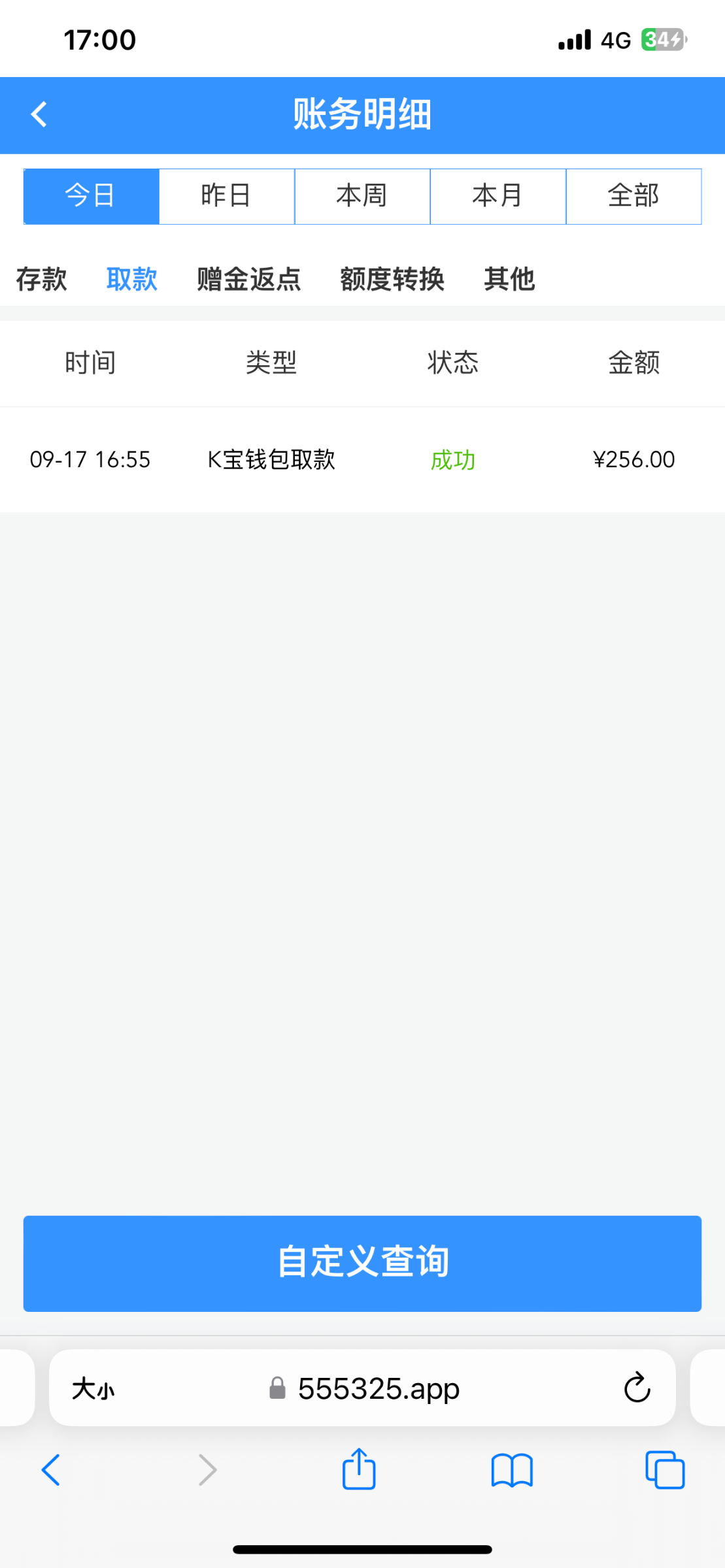Tap the in-app back arrow beside 账务明细
The width and height of the screenshot is (725, 1568).
pyautogui.click(x=39, y=114)
